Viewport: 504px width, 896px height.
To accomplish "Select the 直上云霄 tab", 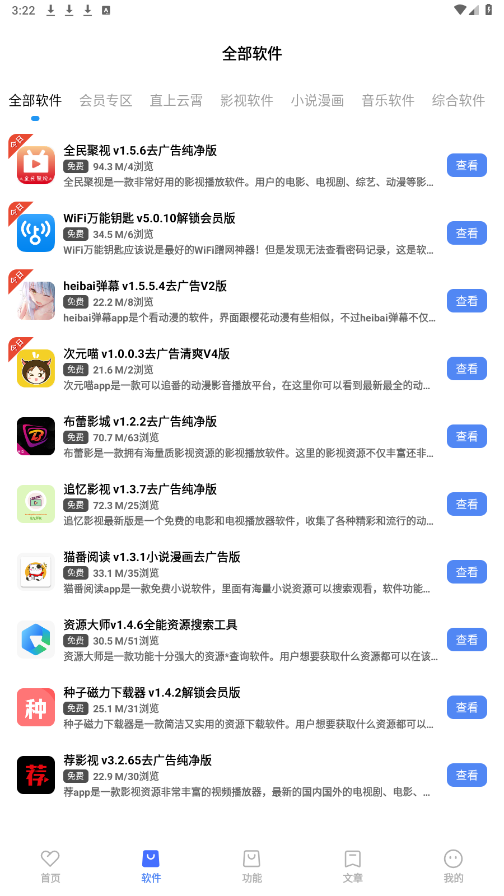I will [x=176, y=101].
